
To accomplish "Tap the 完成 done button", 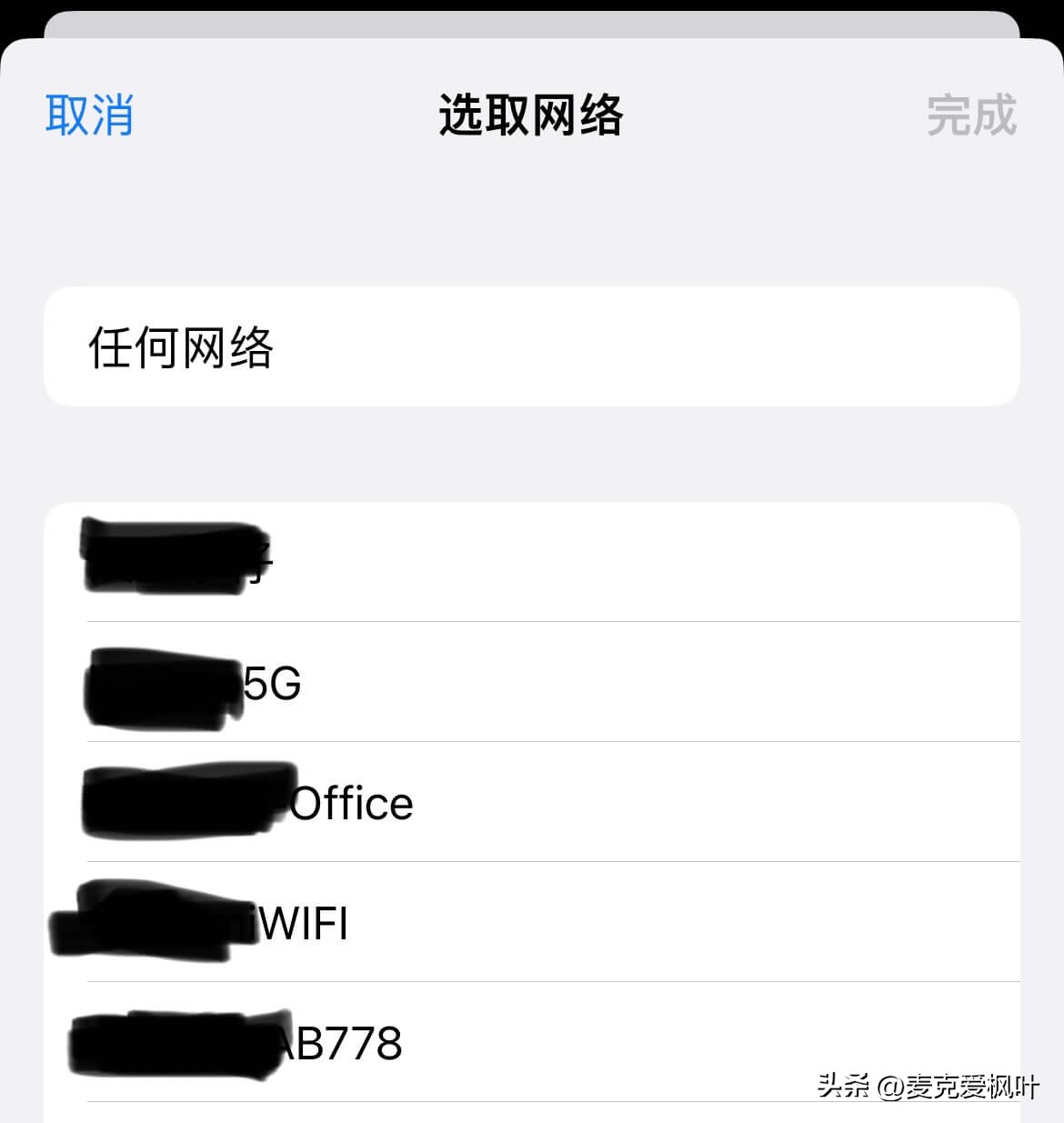I will point(969,116).
